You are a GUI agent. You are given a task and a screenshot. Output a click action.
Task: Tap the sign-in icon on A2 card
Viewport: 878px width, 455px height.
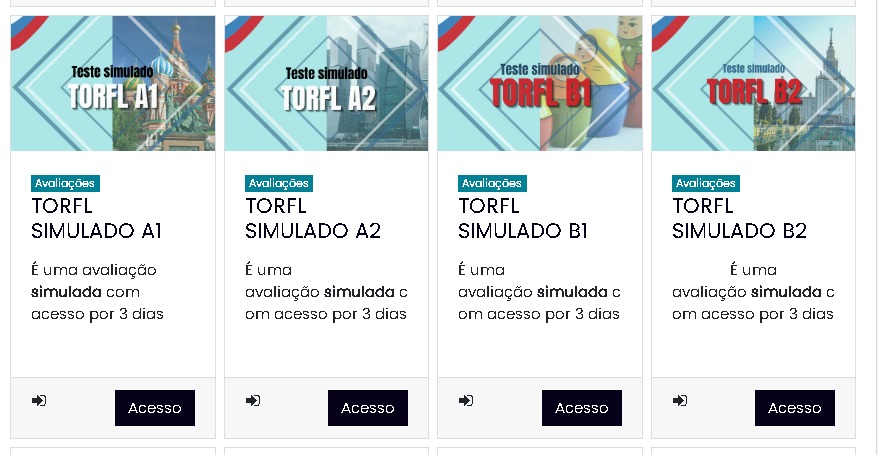coord(253,400)
